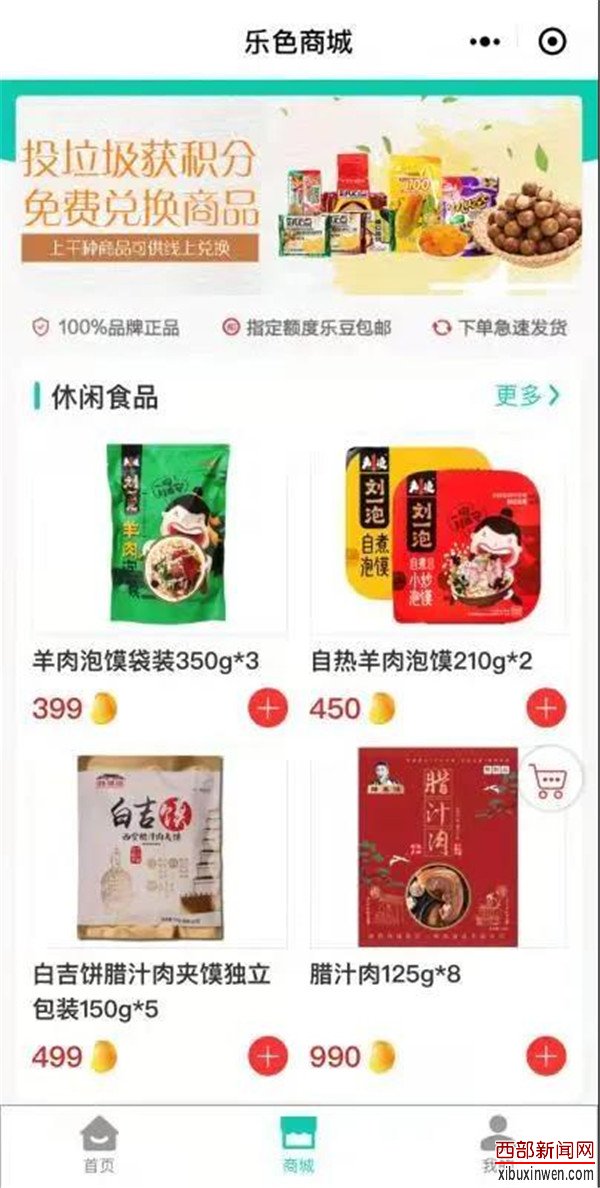Open the 投垃圾获积分 promotional banner
Viewport: 600px width, 1188px height.
(298, 195)
